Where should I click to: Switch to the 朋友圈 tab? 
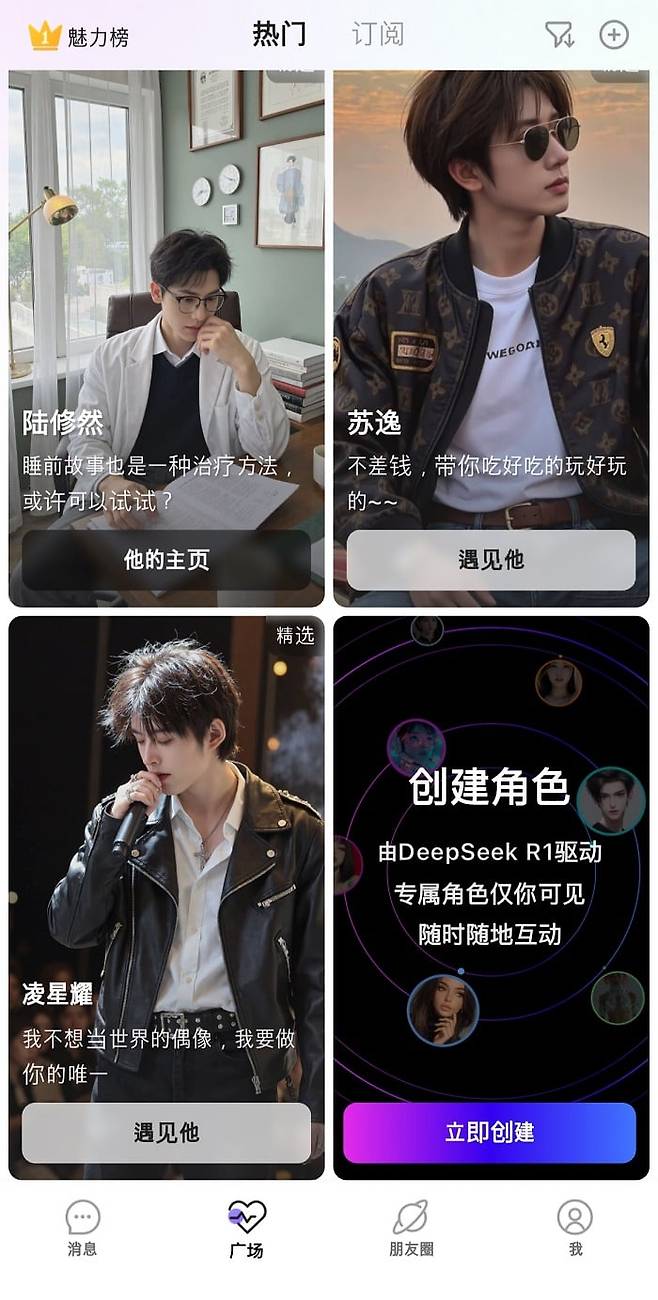pos(410,1228)
